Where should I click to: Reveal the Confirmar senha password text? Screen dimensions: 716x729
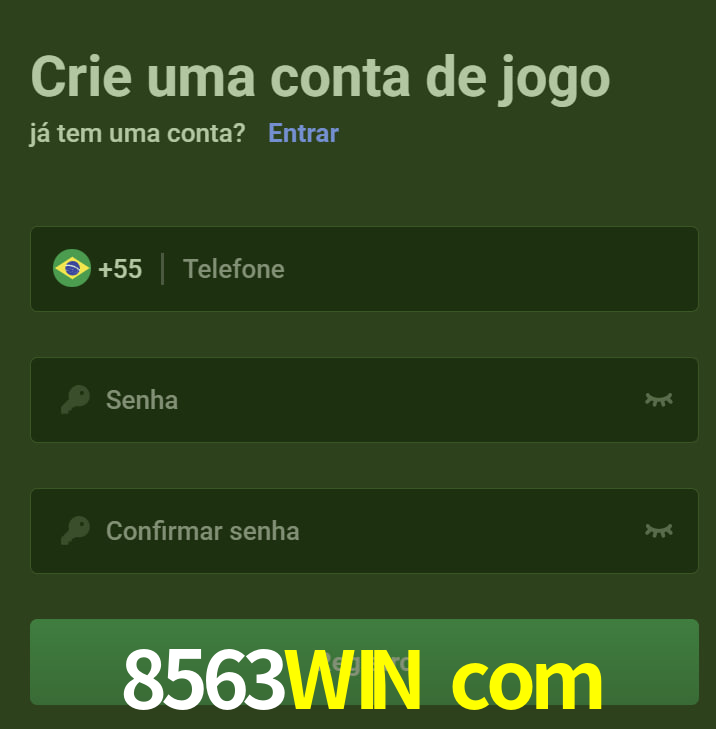[658, 531]
